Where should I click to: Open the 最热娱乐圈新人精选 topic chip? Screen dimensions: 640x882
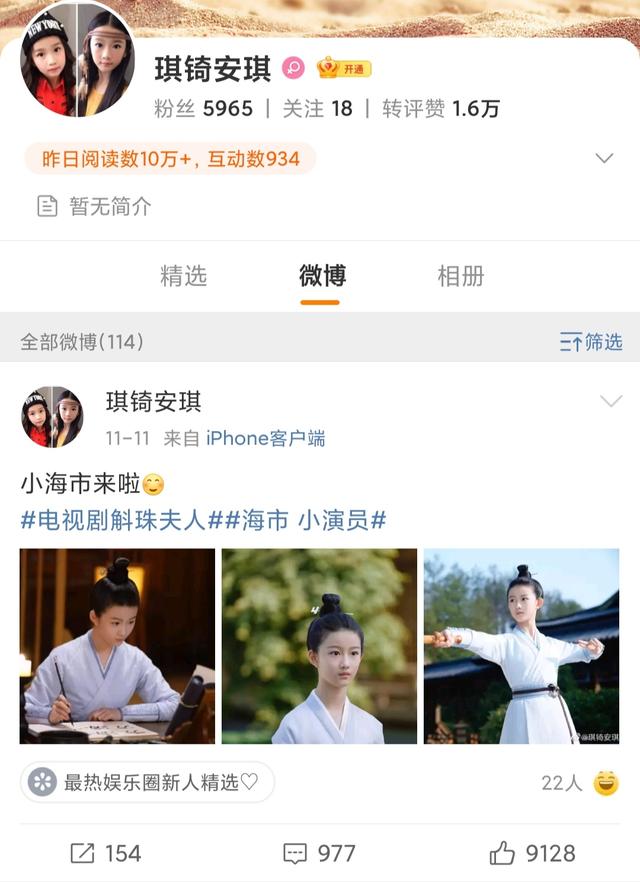tap(147, 782)
